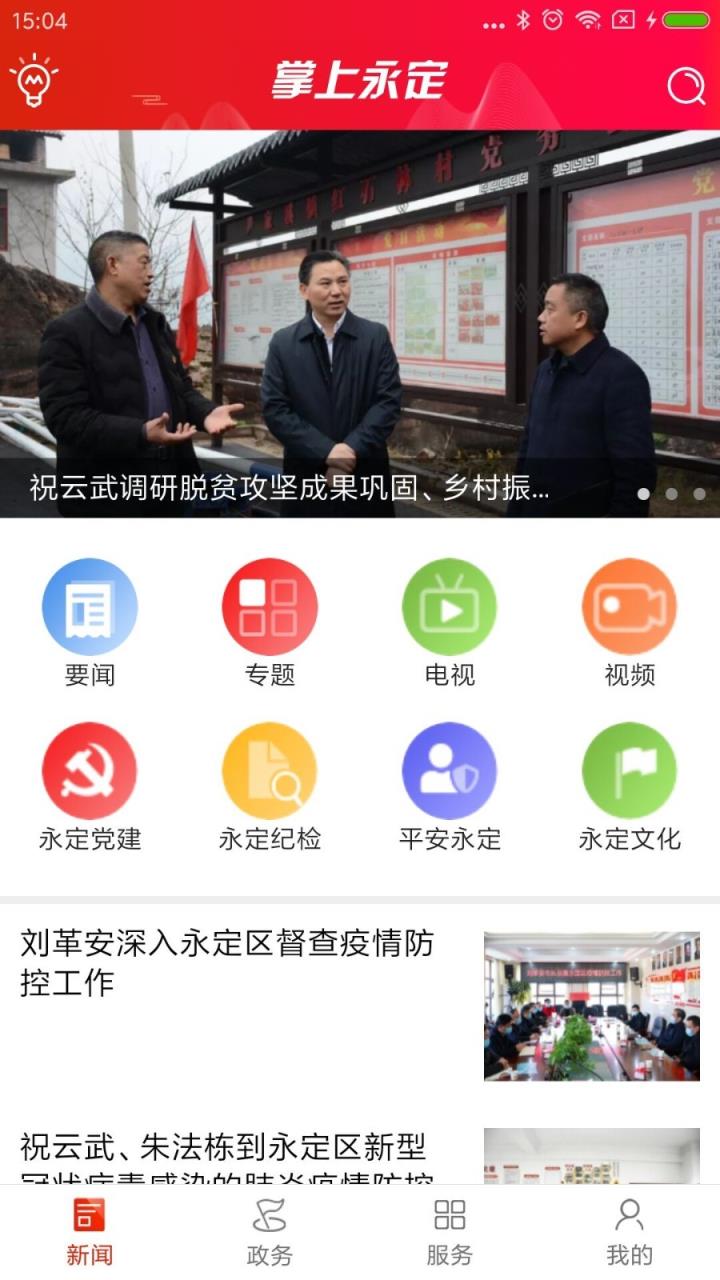
Task: Open the 要闻 news section icon
Action: click(90, 605)
